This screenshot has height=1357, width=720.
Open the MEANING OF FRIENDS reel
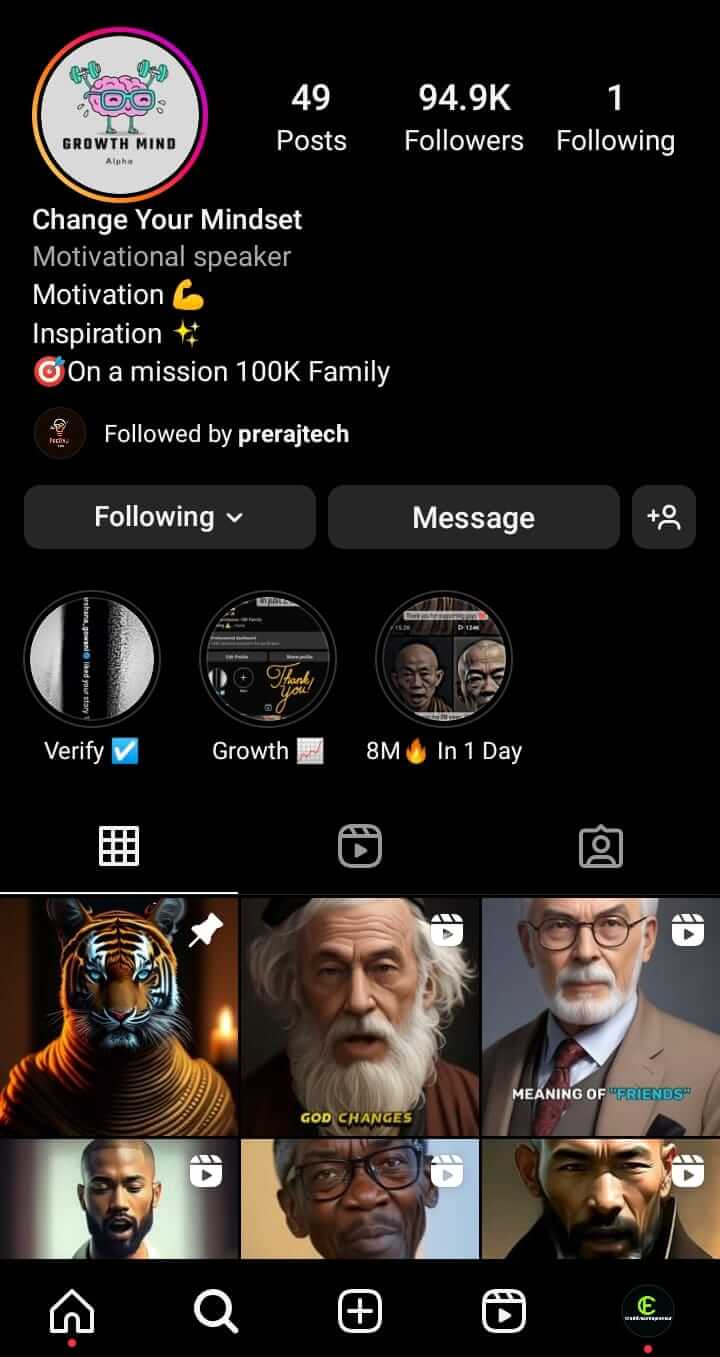(600, 1016)
